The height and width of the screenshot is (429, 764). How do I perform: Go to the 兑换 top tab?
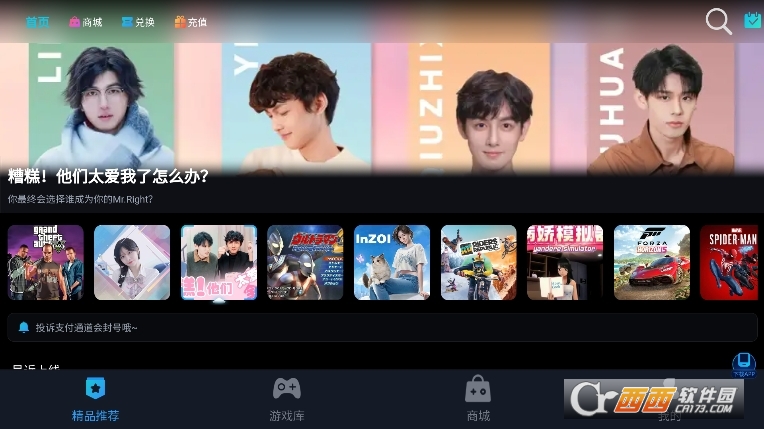coord(138,22)
